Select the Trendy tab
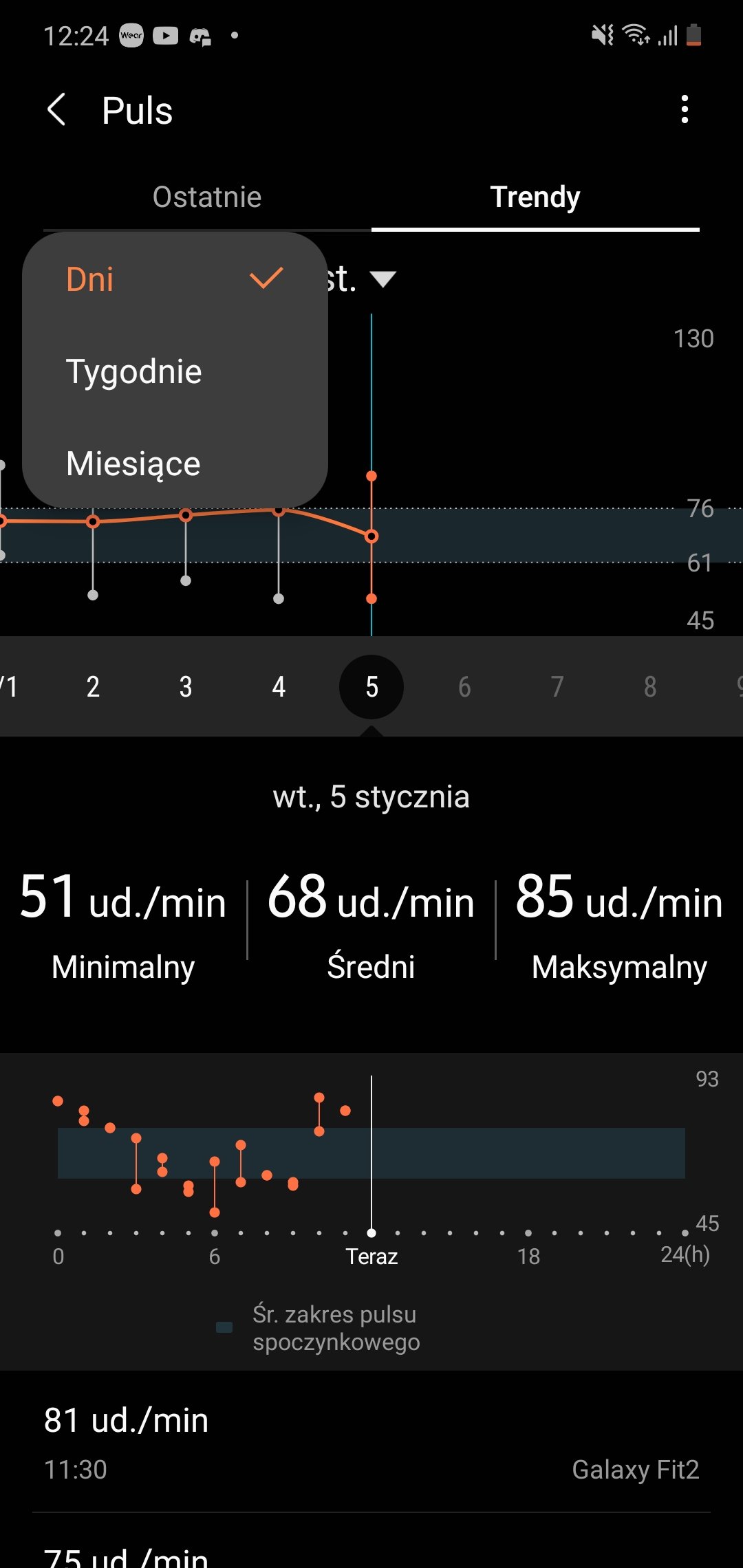Image resolution: width=743 pixels, height=1568 pixels. (535, 197)
